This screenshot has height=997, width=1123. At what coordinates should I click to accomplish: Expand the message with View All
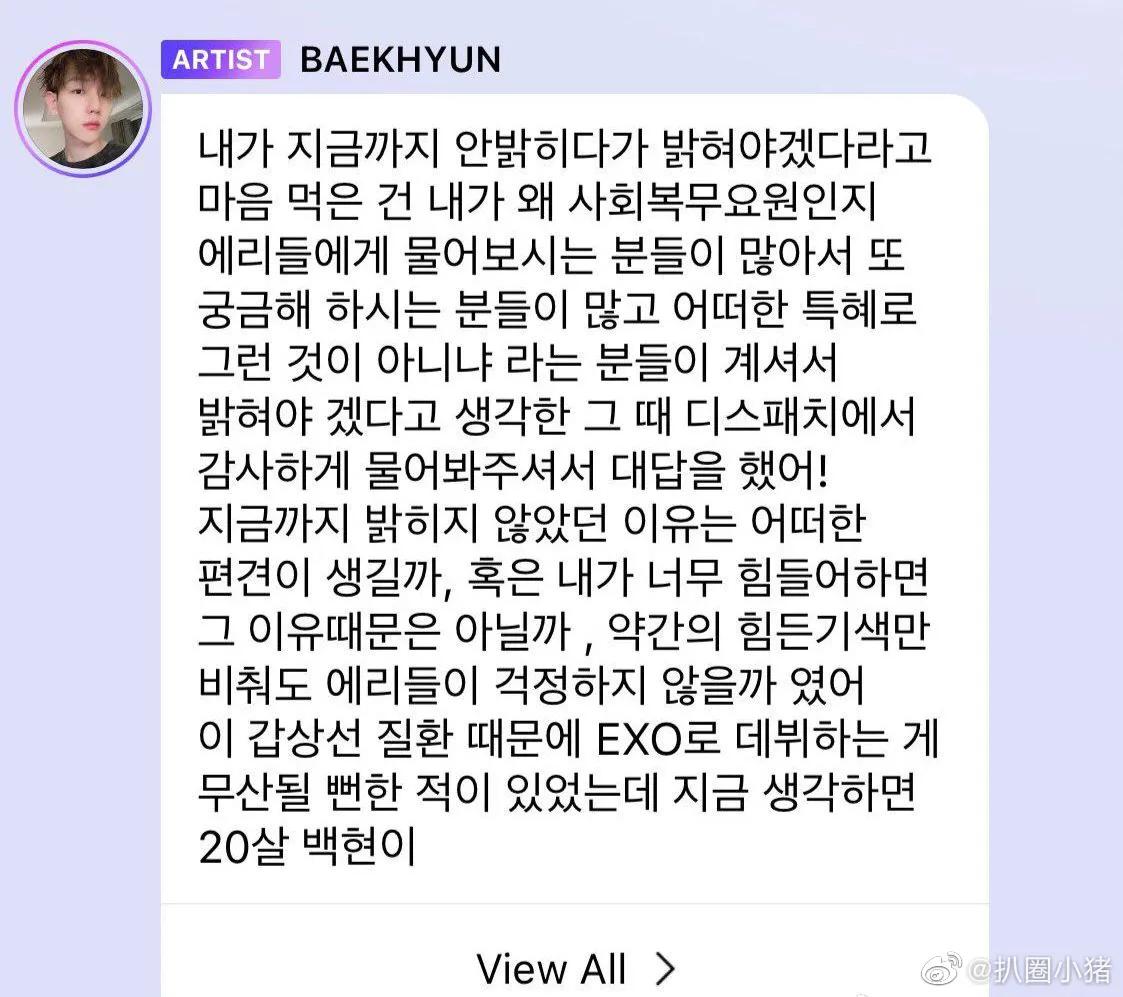pos(575,968)
